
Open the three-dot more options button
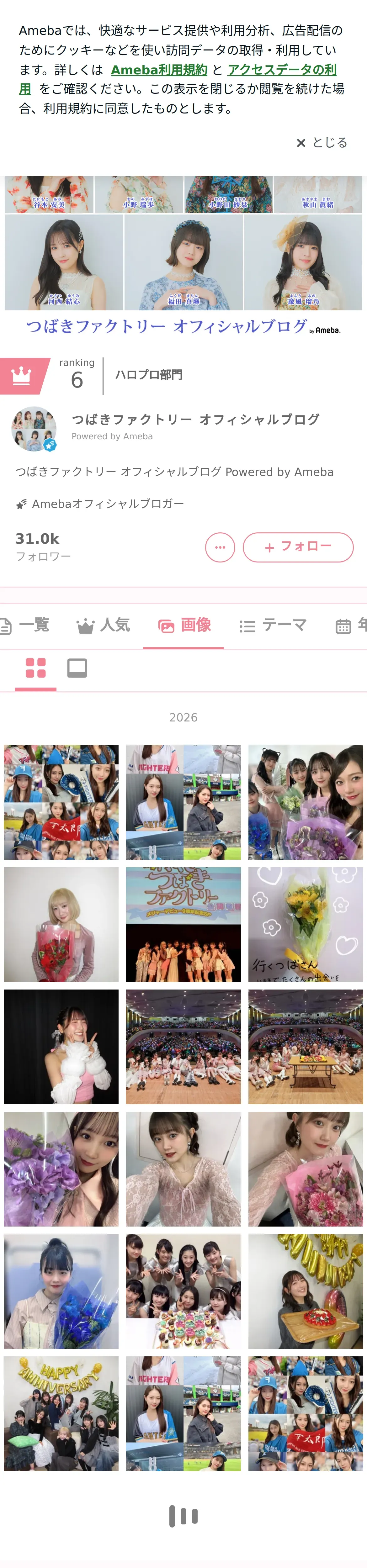pos(220,547)
